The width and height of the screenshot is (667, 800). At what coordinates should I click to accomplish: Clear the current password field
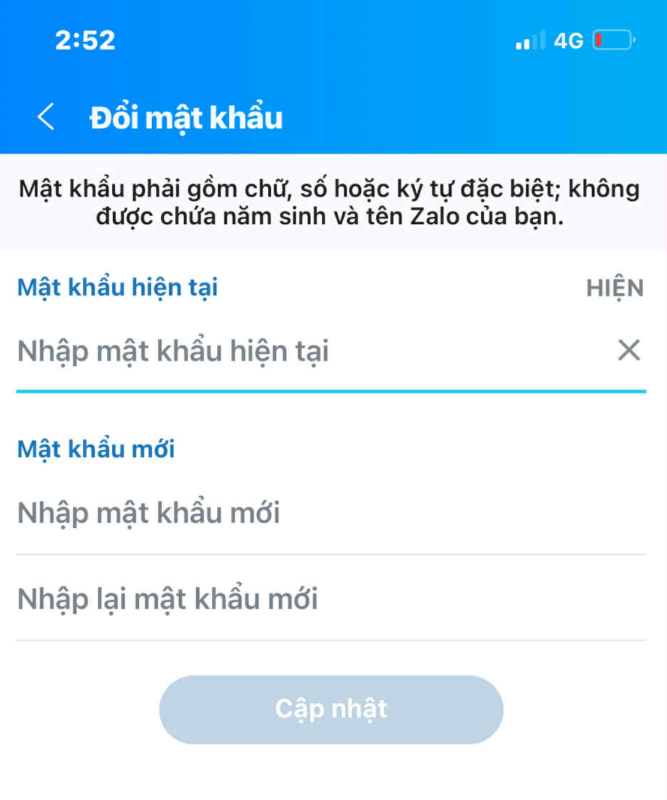tap(628, 351)
